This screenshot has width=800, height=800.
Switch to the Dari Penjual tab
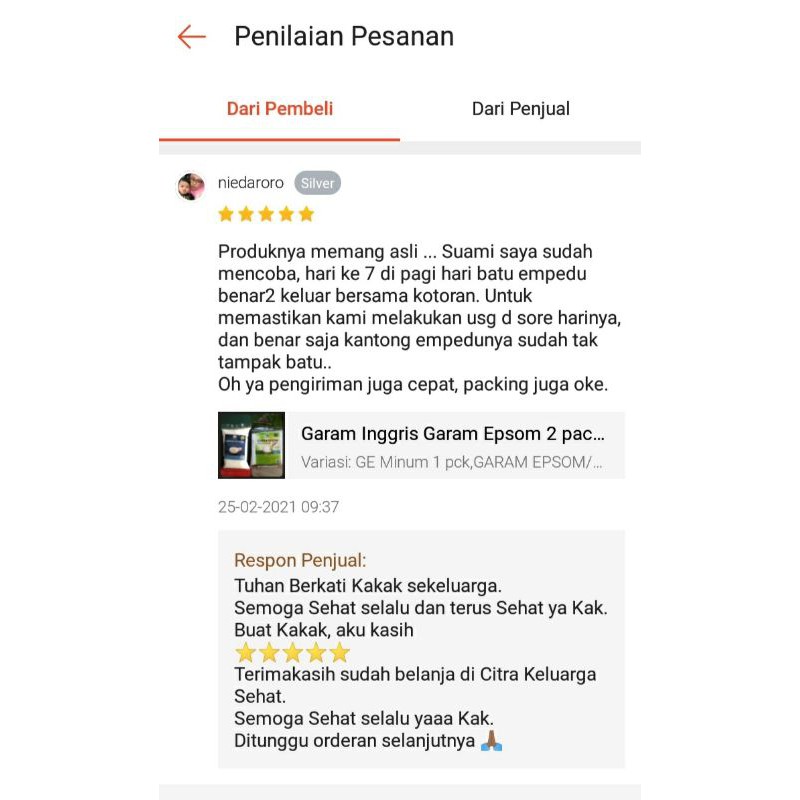coord(520,109)
